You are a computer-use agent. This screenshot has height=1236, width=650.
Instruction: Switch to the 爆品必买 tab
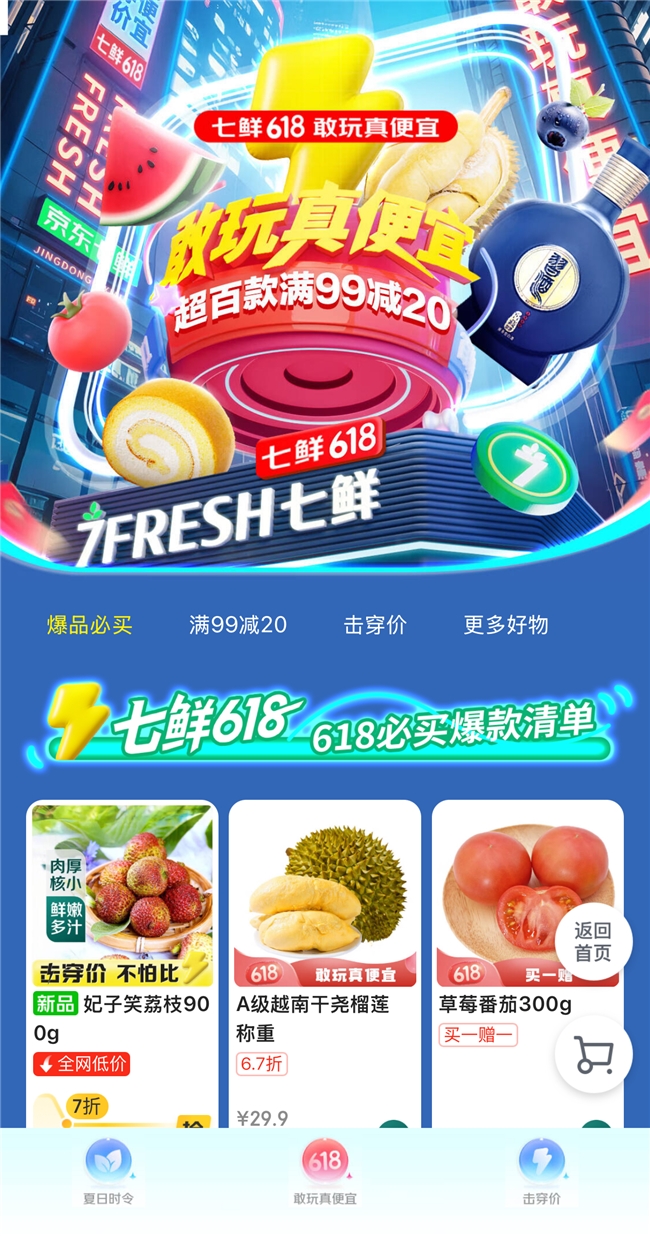click(x=89, y=625)
